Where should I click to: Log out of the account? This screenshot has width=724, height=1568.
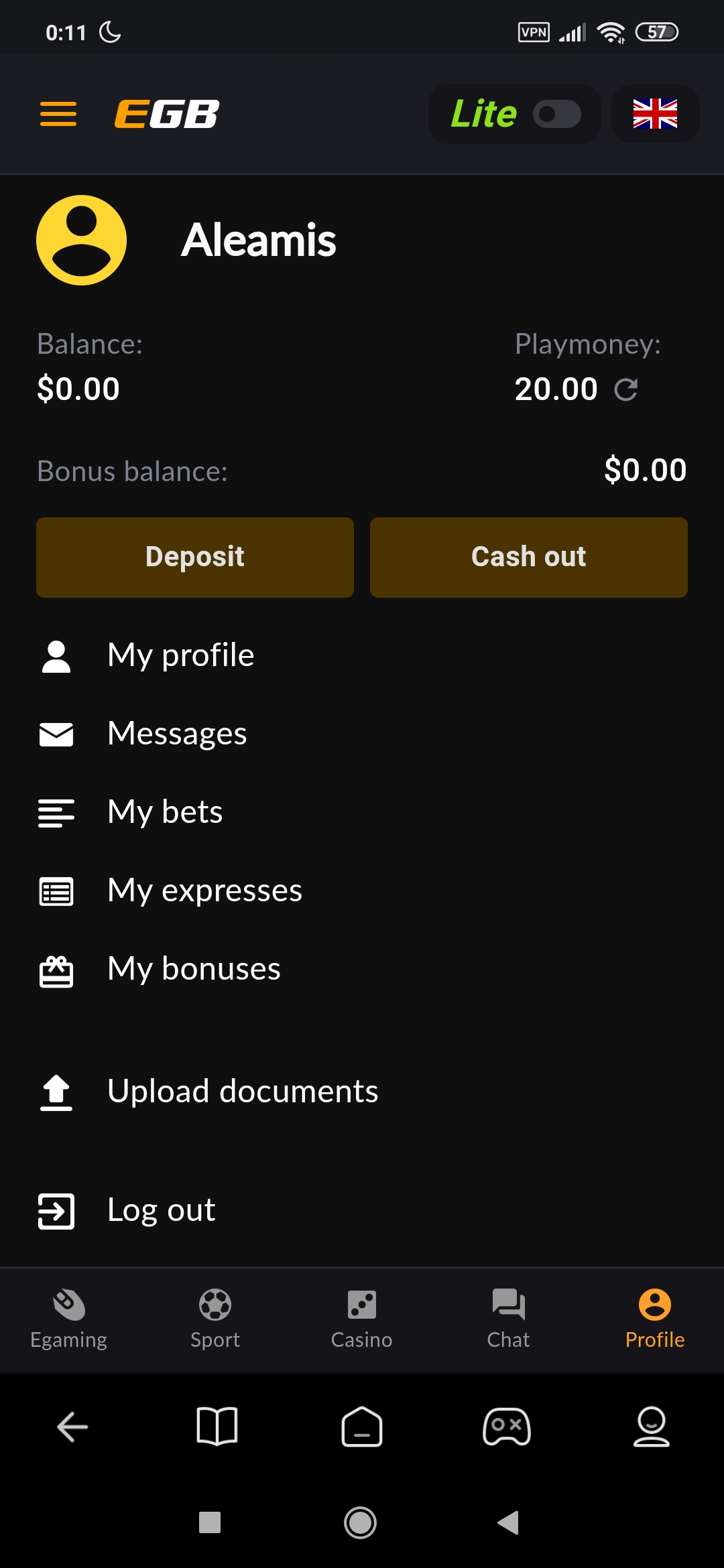[161, 1210]
